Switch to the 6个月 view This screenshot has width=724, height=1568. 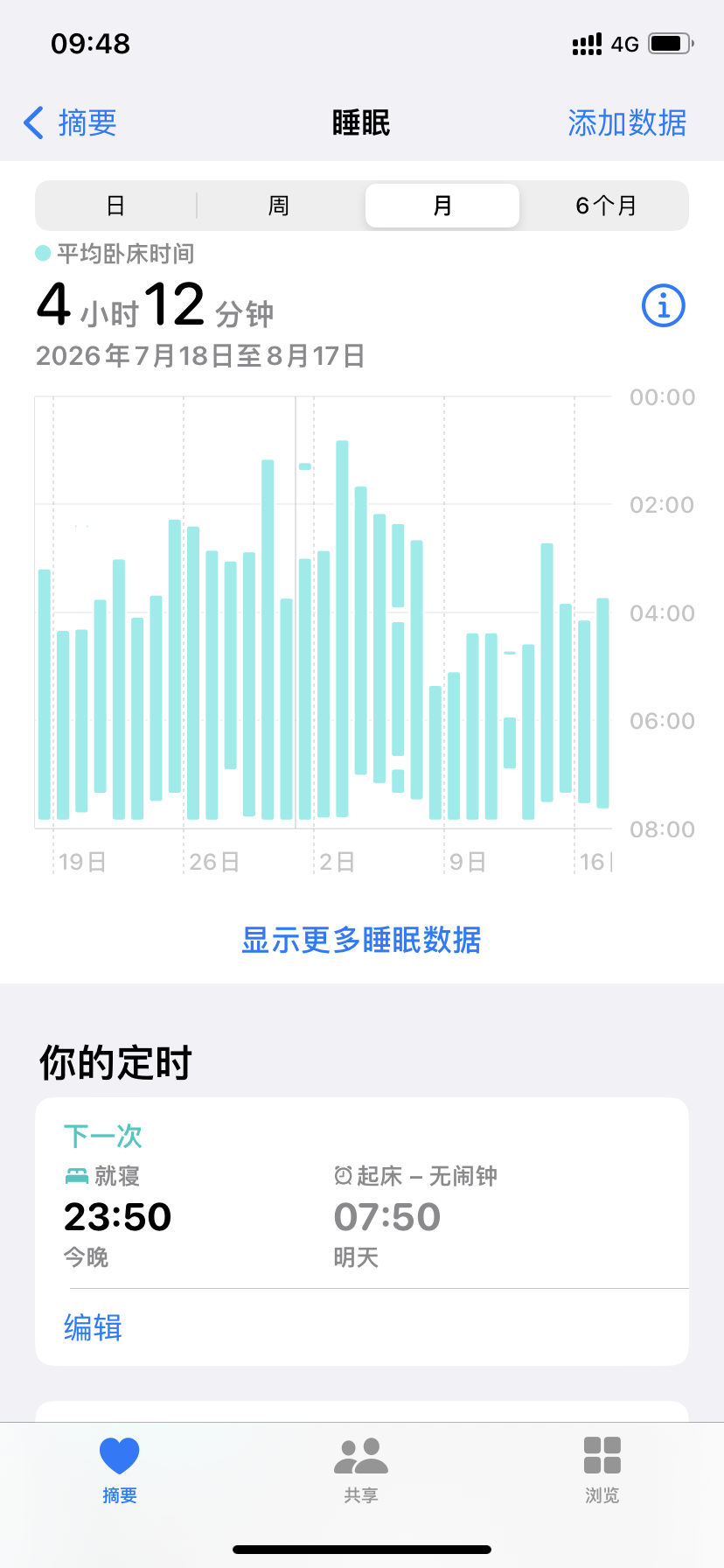pos(606,206)
